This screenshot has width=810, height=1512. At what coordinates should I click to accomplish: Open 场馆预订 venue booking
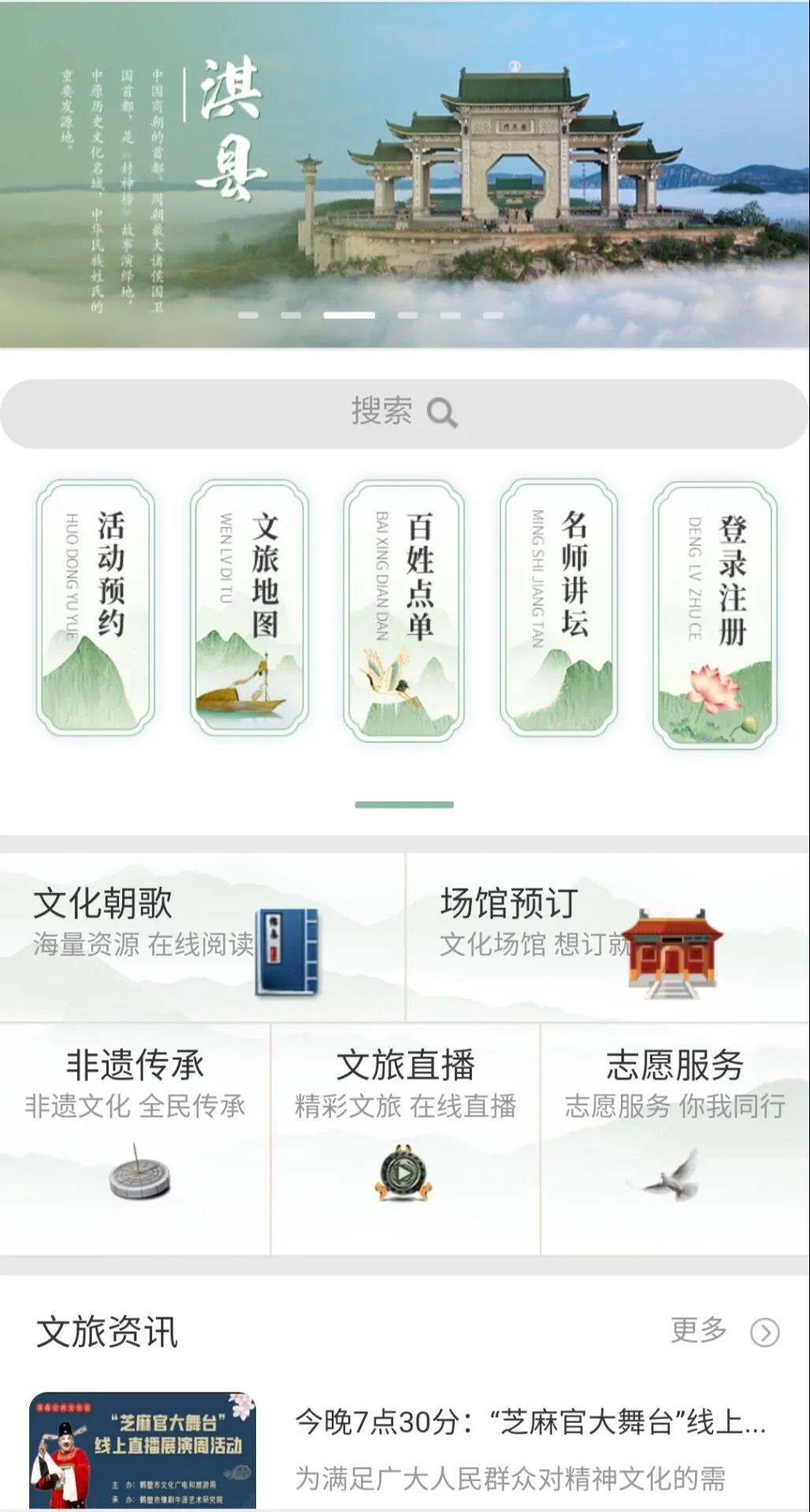pos(607,937)
